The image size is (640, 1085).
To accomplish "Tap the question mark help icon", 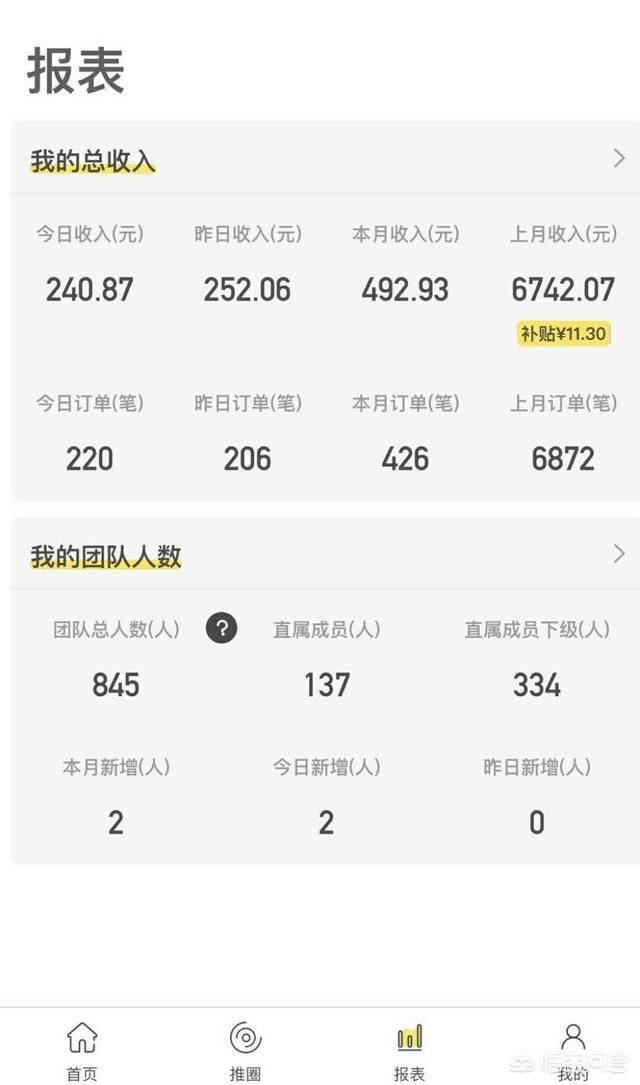I will point(222,629).
